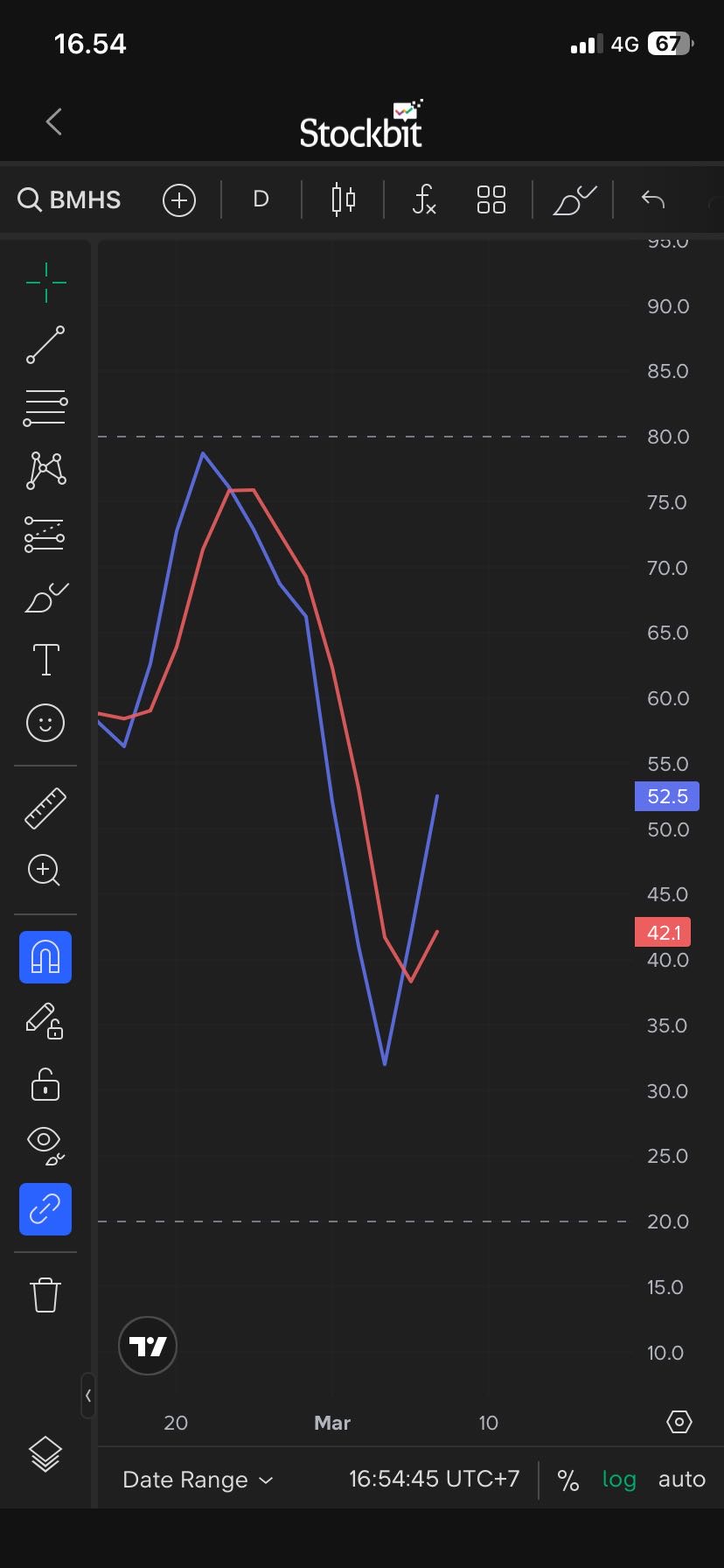Open the object tree layers icon
Image resolution: width=724 pixels, height=1568 pixels.
click(x=45, y=1454)
